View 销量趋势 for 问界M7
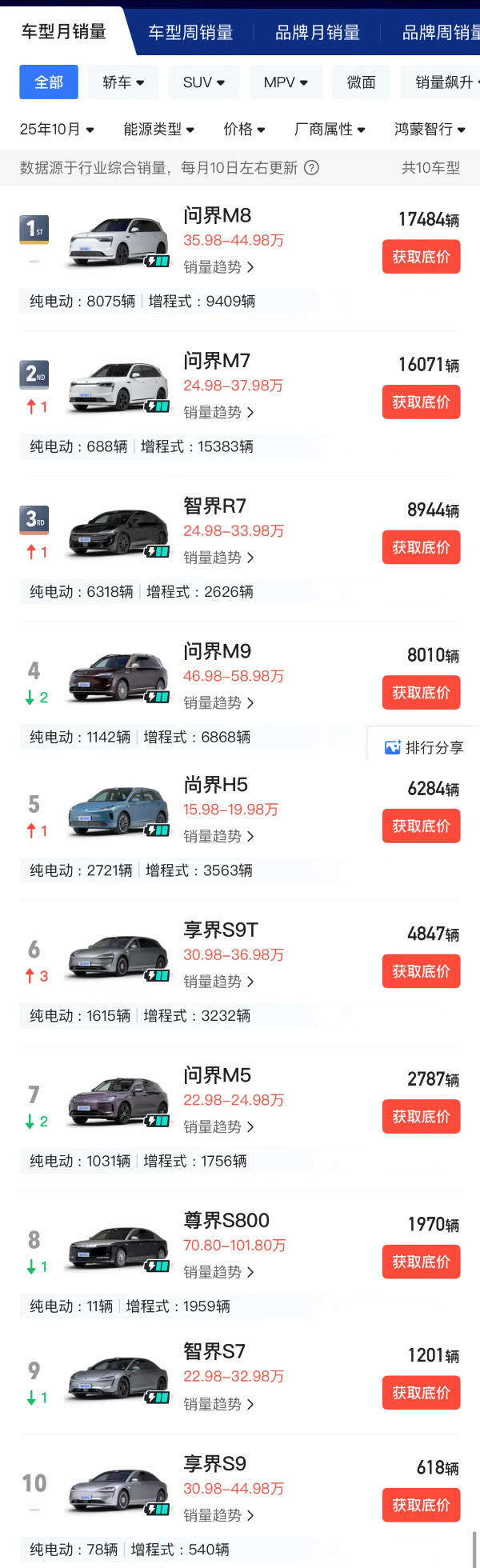480x1568 pixels. 218,412
